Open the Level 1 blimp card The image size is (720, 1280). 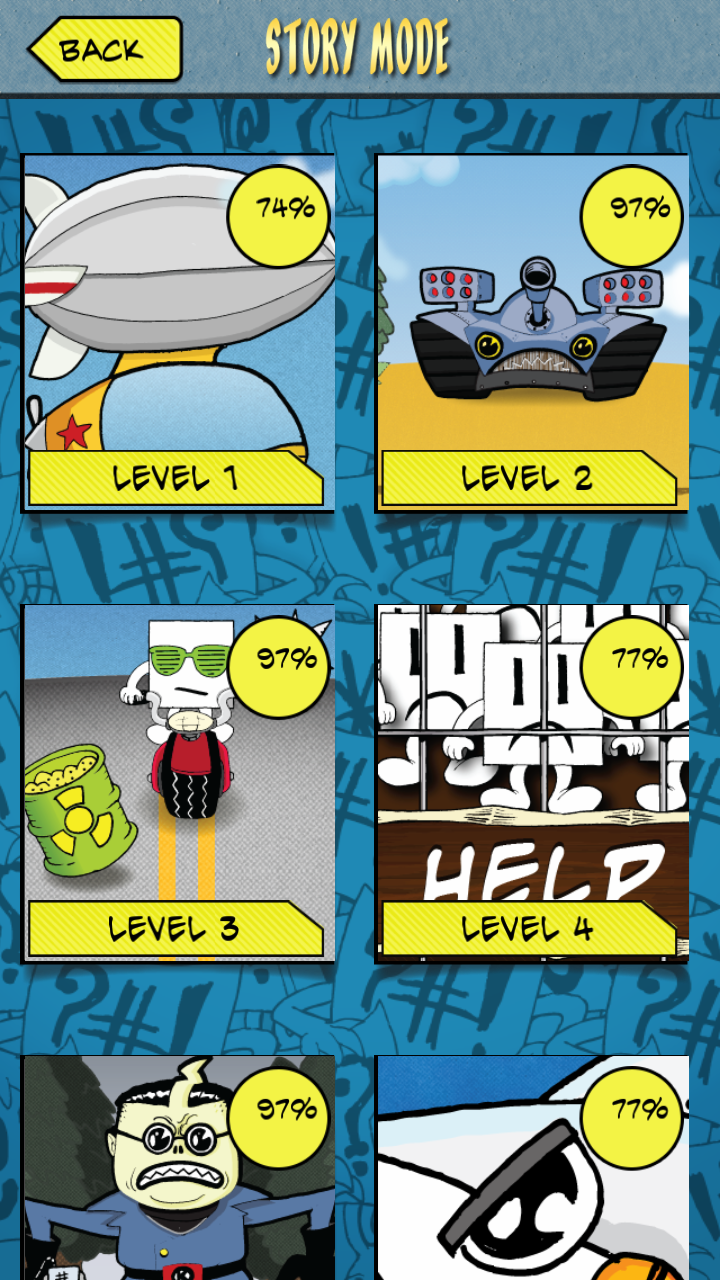click(x=178, y=333)
